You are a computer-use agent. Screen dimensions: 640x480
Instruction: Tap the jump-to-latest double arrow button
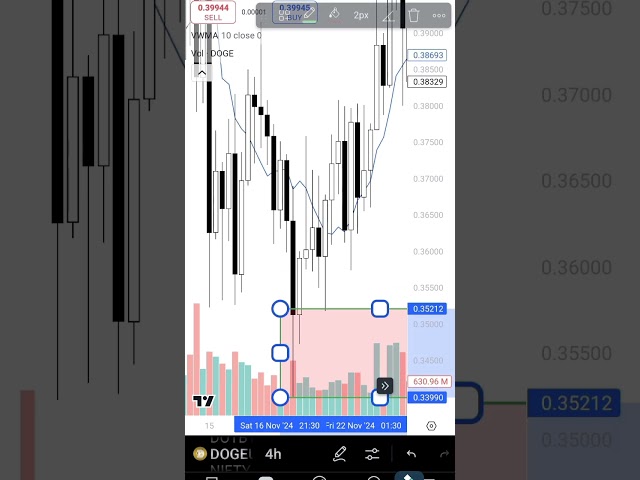[385, 385]
